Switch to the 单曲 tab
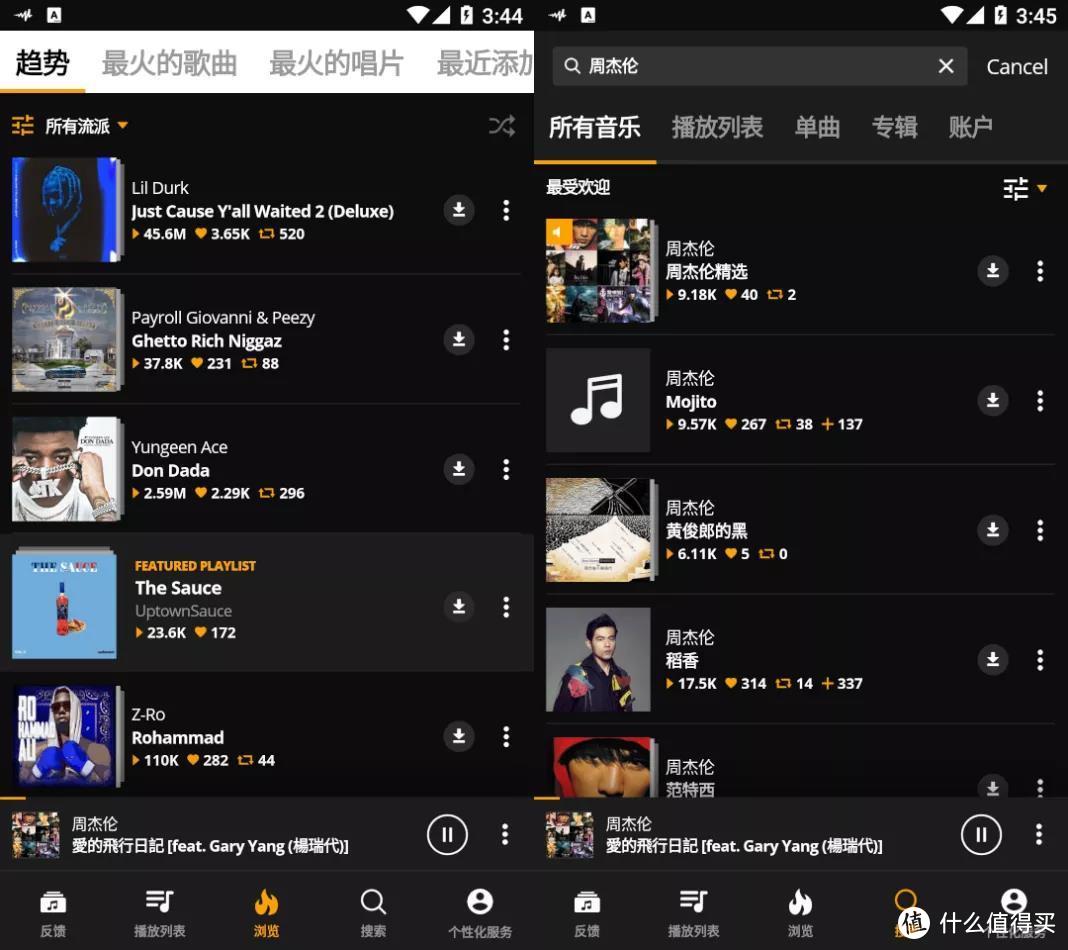1068x950 pixels. [817, 127]
